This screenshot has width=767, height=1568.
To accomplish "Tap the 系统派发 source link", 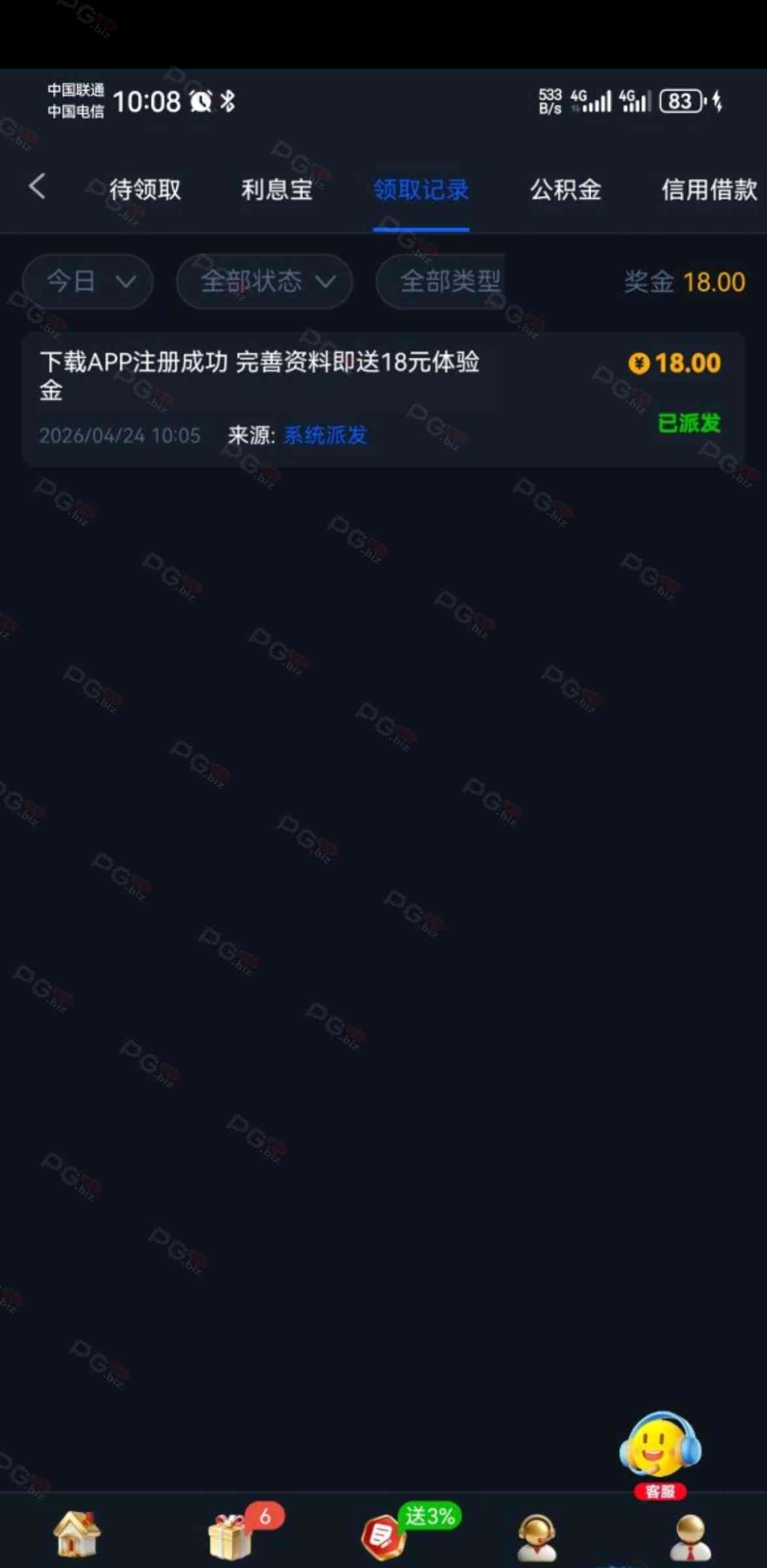I will tap(325, 435).
